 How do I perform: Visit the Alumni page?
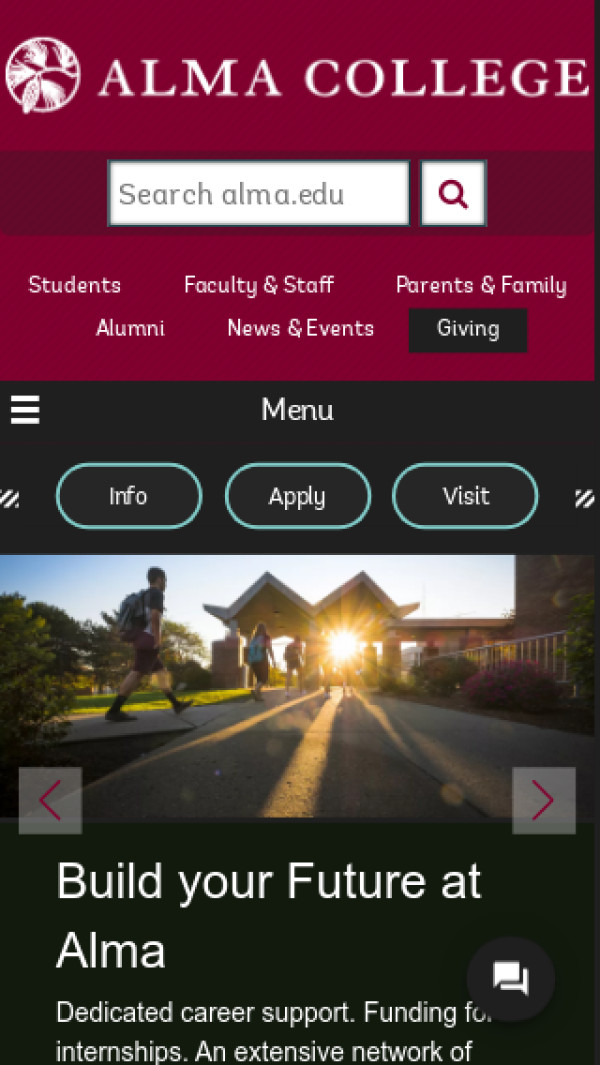point(130,329)
